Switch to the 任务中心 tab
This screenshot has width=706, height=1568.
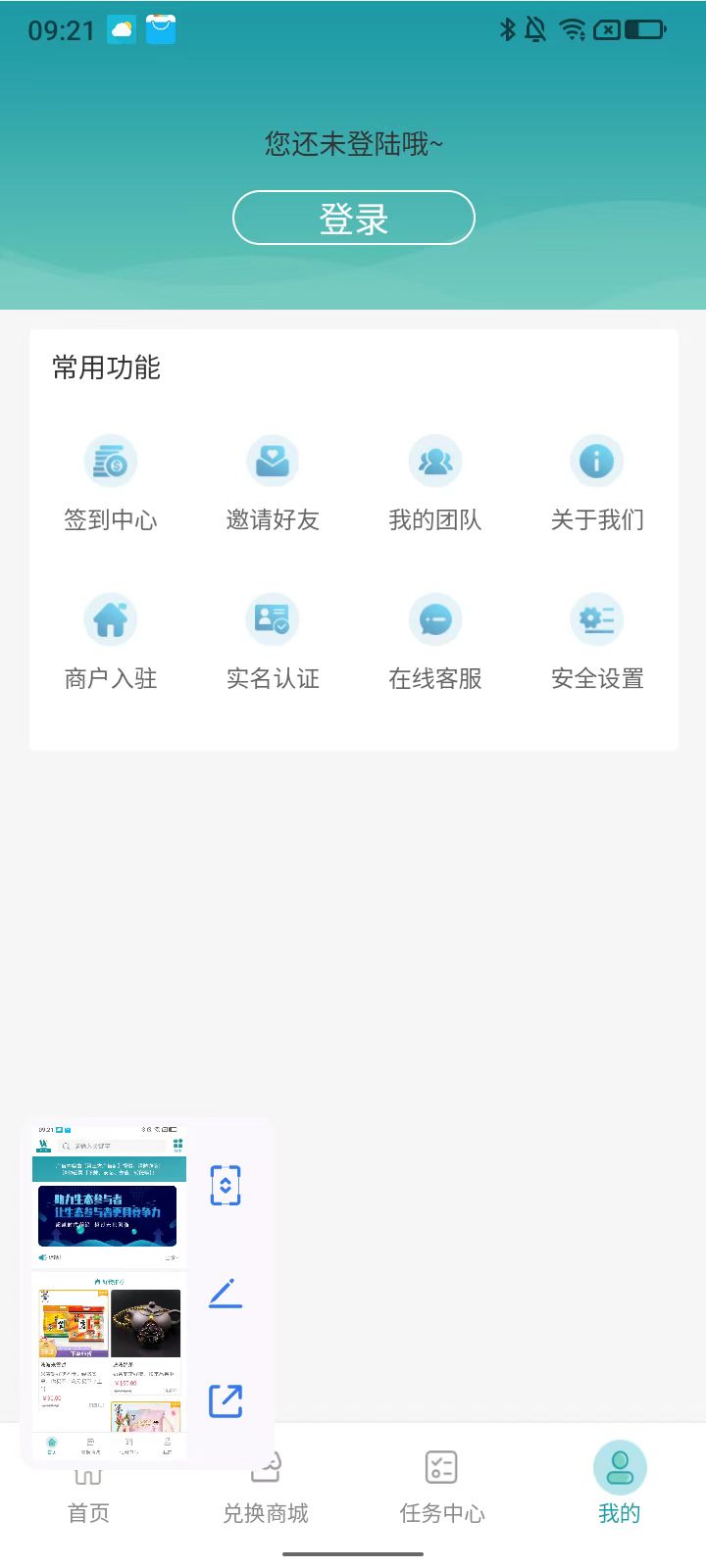click(442, 1485)
